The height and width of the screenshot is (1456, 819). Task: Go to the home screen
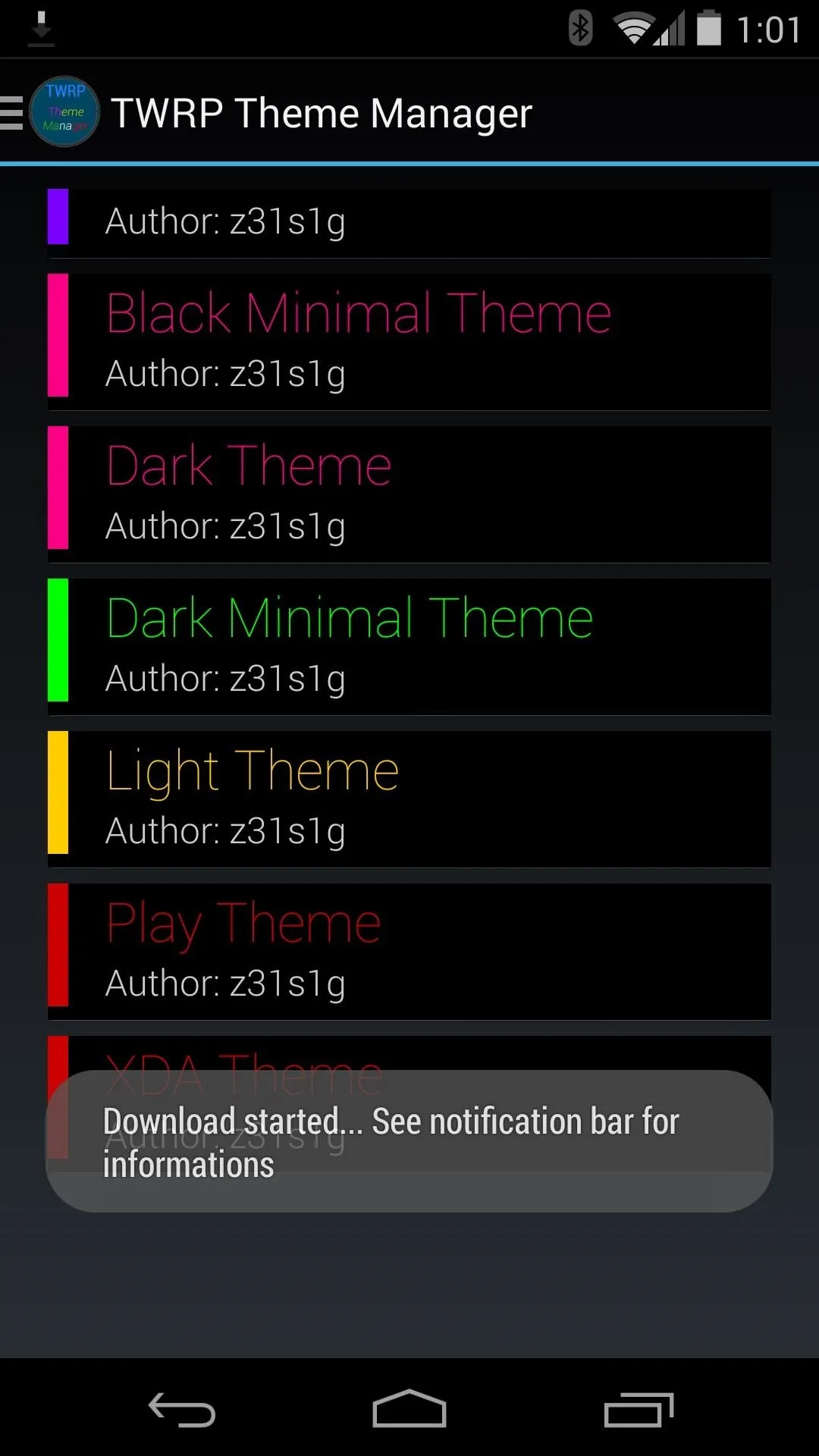pos(409,1409)
